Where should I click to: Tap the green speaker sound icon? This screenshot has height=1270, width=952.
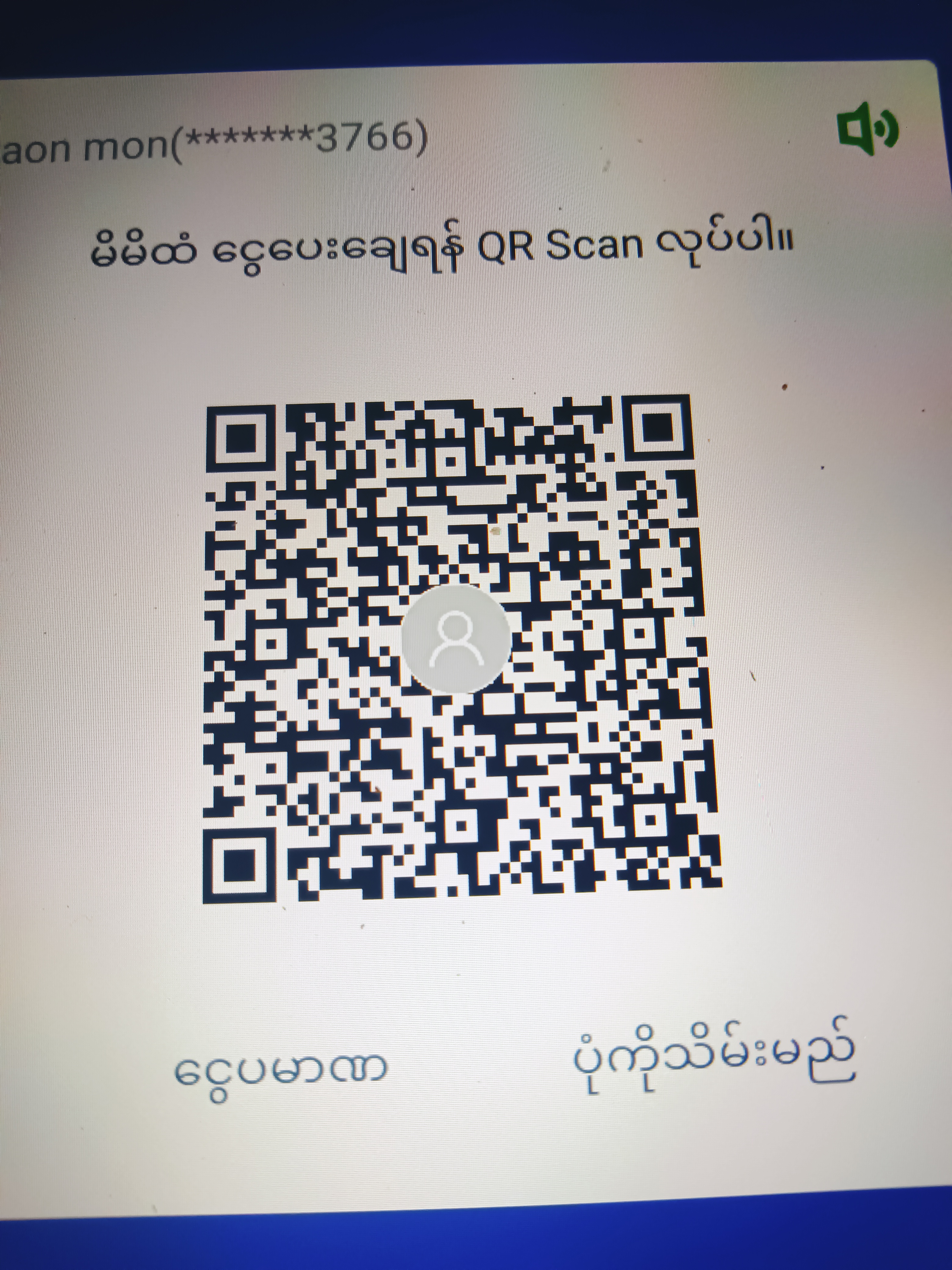(x=867, y=129)
